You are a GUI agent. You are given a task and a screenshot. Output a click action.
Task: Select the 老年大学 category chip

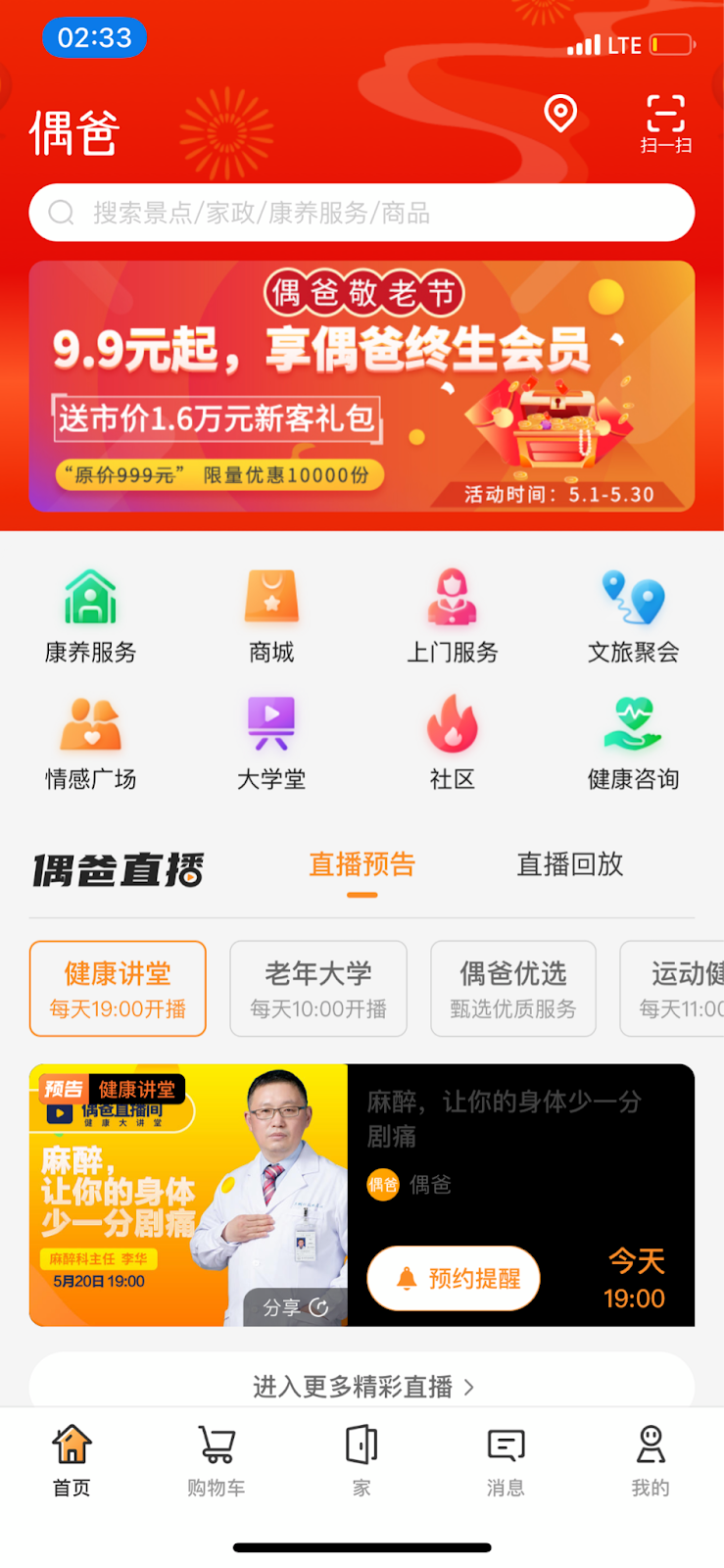(x=318, y=989)
